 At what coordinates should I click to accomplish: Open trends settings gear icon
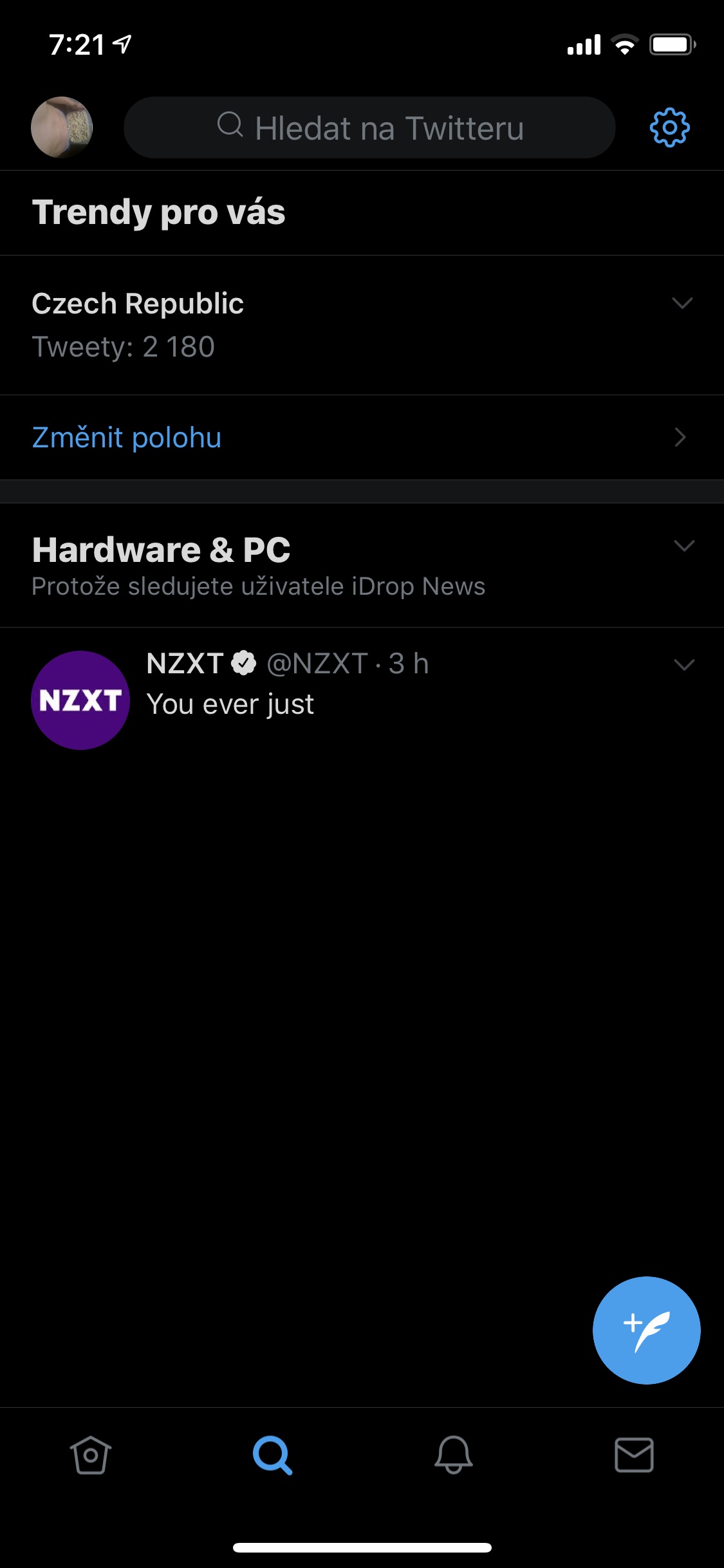(x=669, y=127)
